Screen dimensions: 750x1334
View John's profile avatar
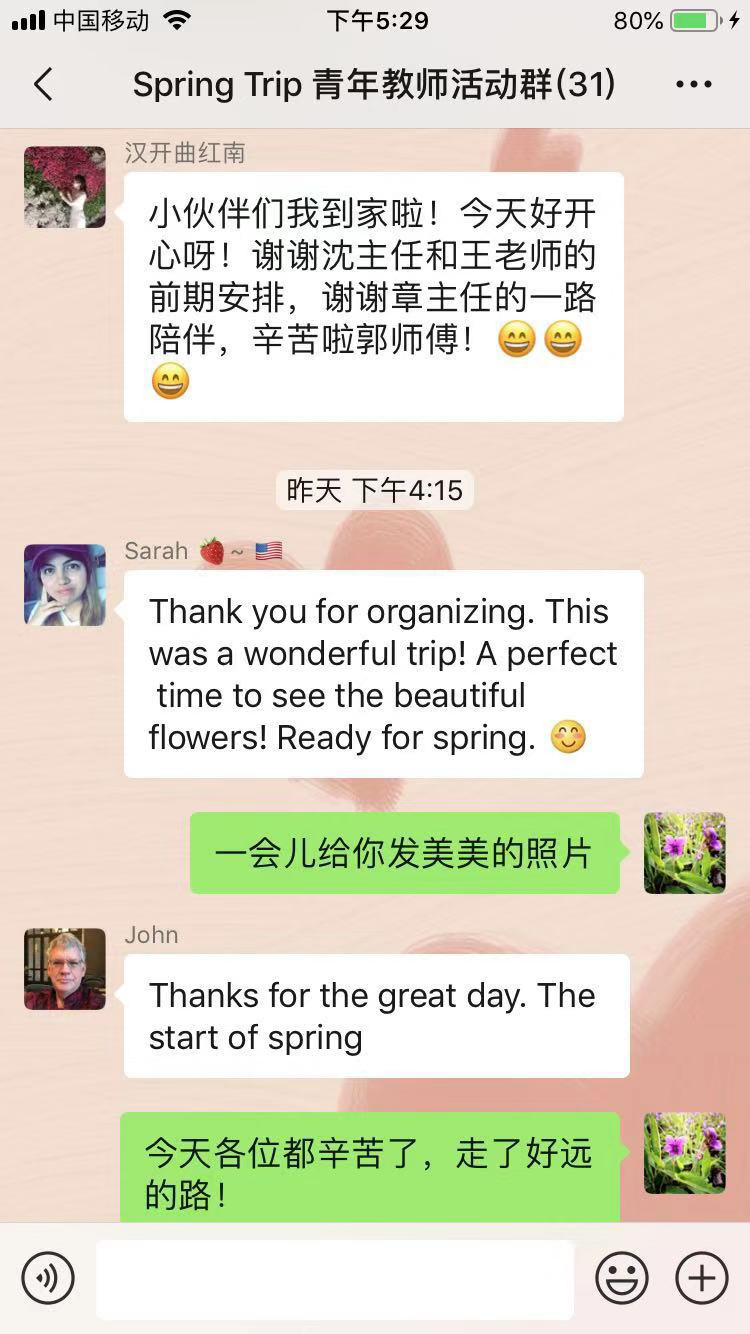tap(65, 969)
